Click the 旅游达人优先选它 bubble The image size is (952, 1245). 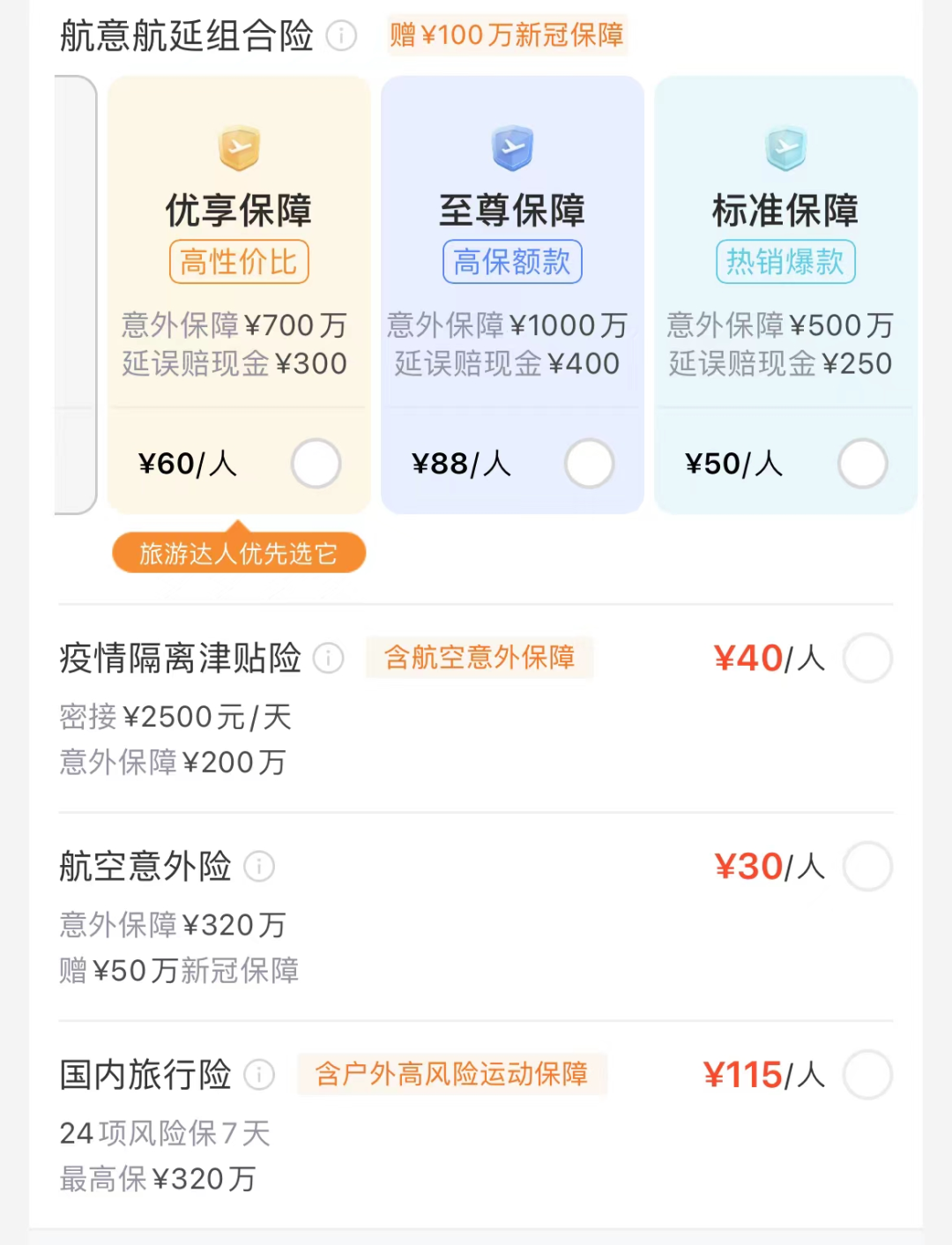click(x=238, y=553)
